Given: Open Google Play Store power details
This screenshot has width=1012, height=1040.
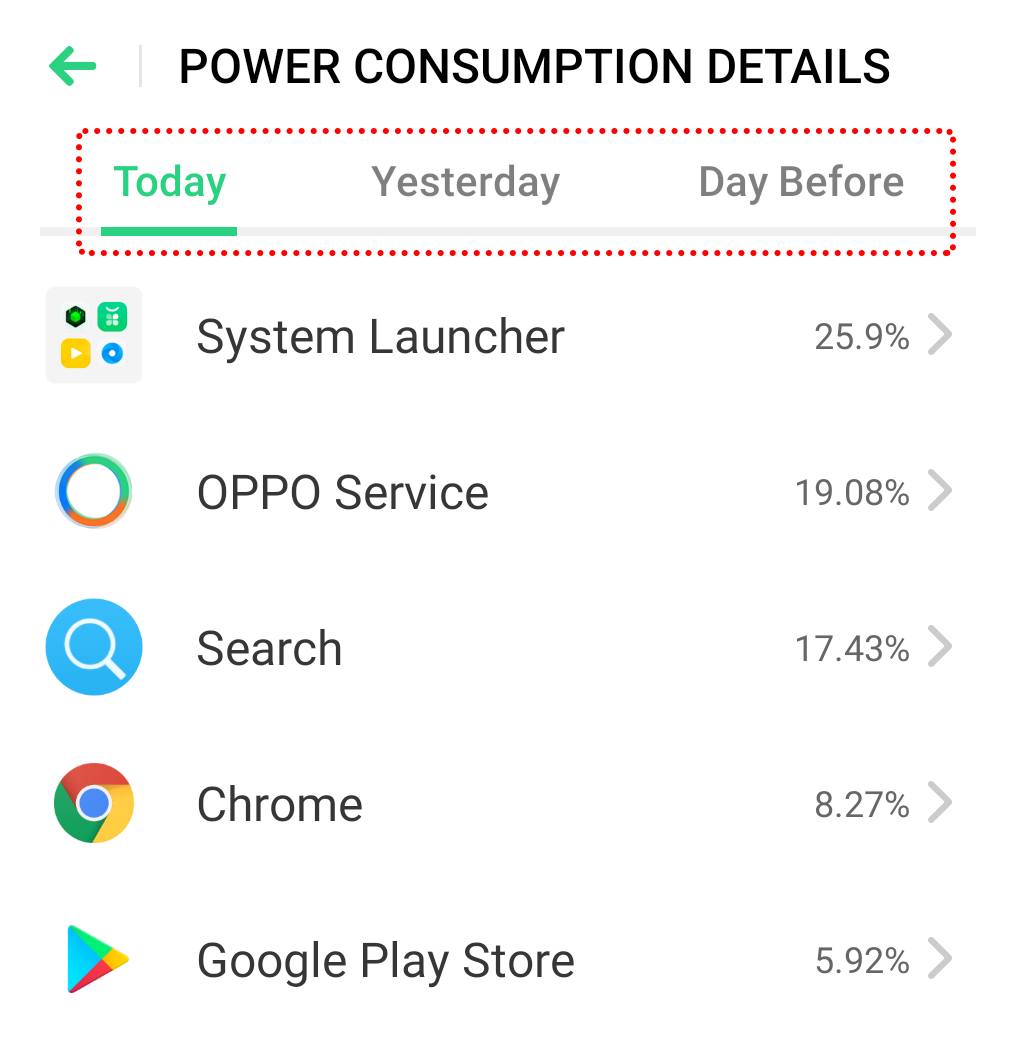Looking at the screenshot, I should click(500, 960).
